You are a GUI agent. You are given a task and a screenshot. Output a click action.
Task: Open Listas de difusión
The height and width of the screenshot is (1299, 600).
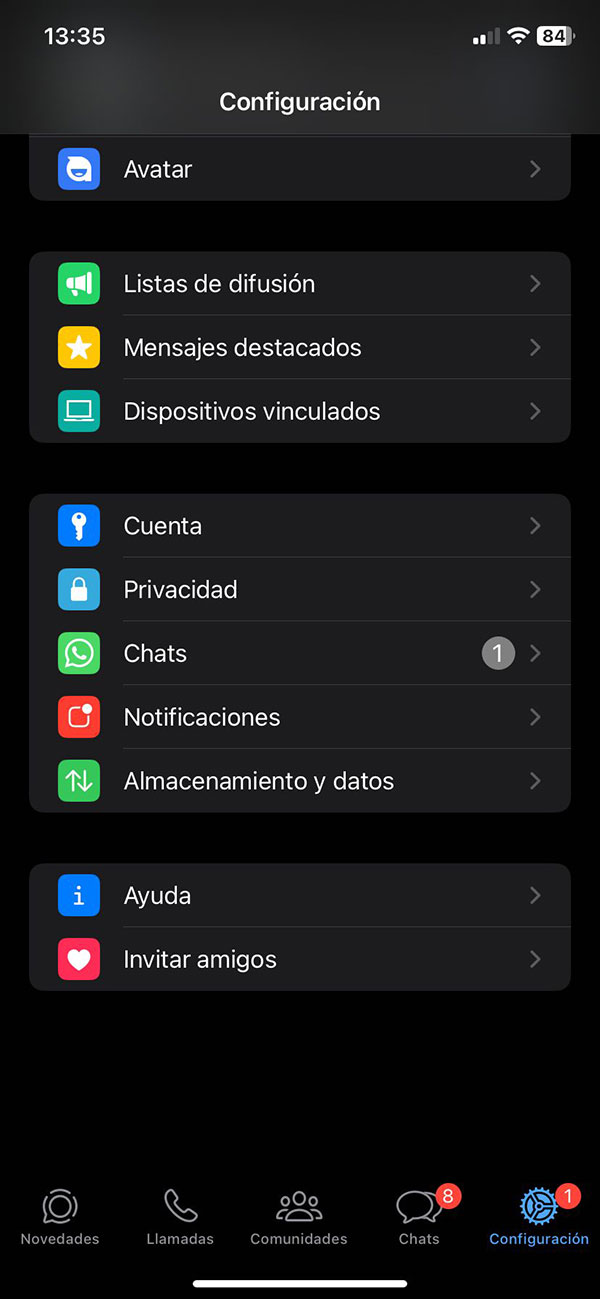(300, 284)
